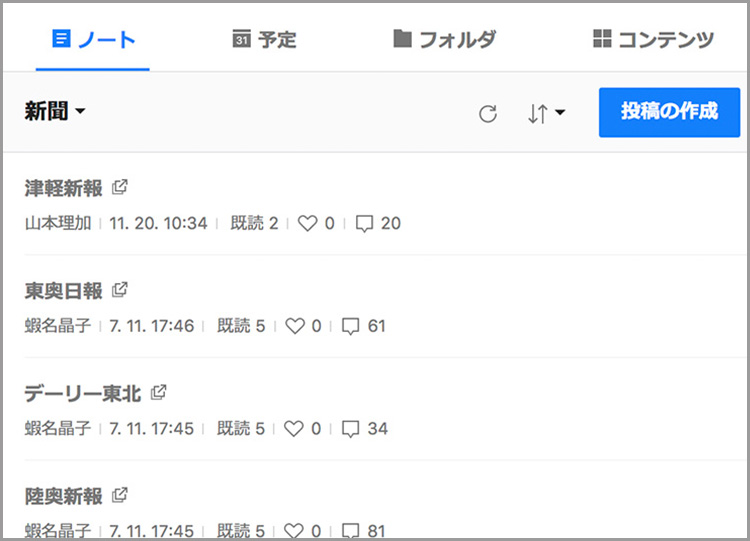The height and width of the screenshot is (541, 750).
Task: Open the 津軽新報 note
Action: tap(63, 188)
